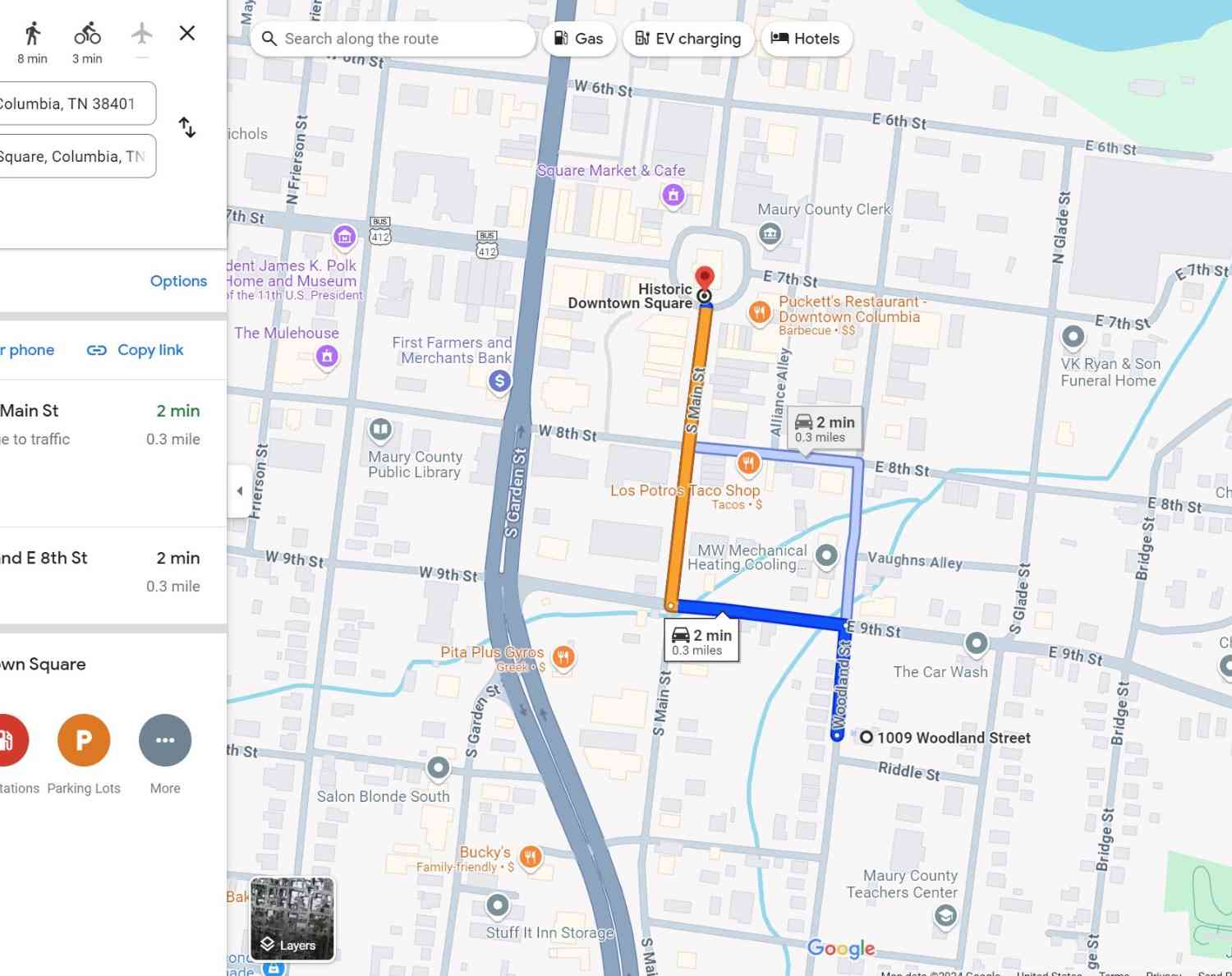This screenshot has height=976, width=1232.
Task: Edit the destination field
Action: click(74, 157)
